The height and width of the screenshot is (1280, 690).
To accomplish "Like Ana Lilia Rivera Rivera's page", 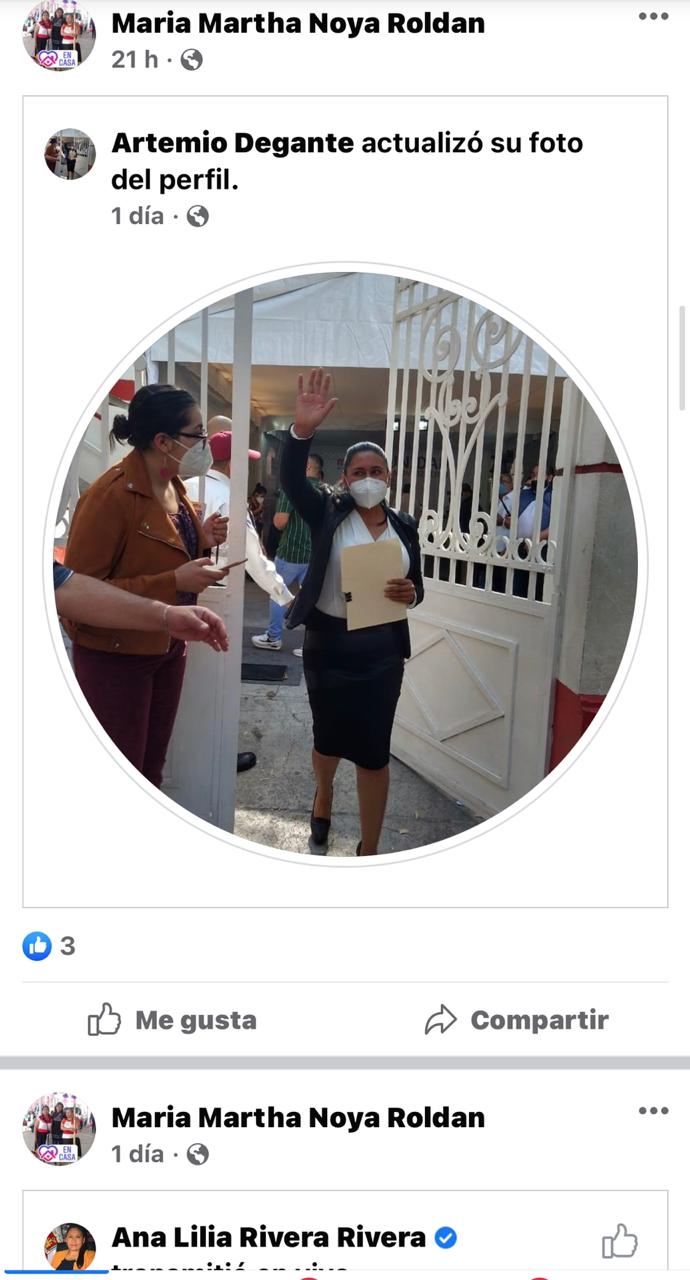I will 619,1241.
